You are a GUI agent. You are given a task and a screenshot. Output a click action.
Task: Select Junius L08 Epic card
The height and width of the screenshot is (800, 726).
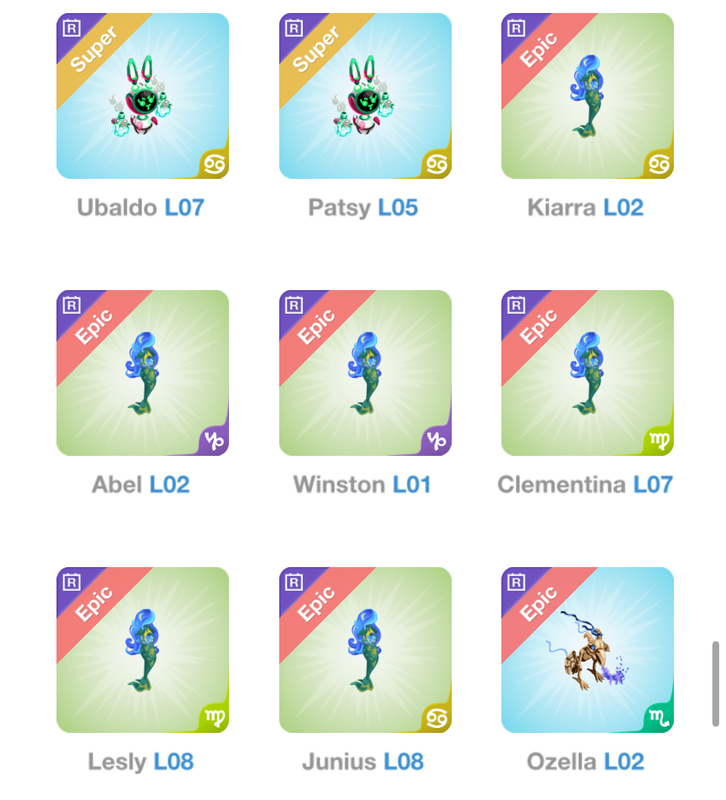(x=365, y=650)
